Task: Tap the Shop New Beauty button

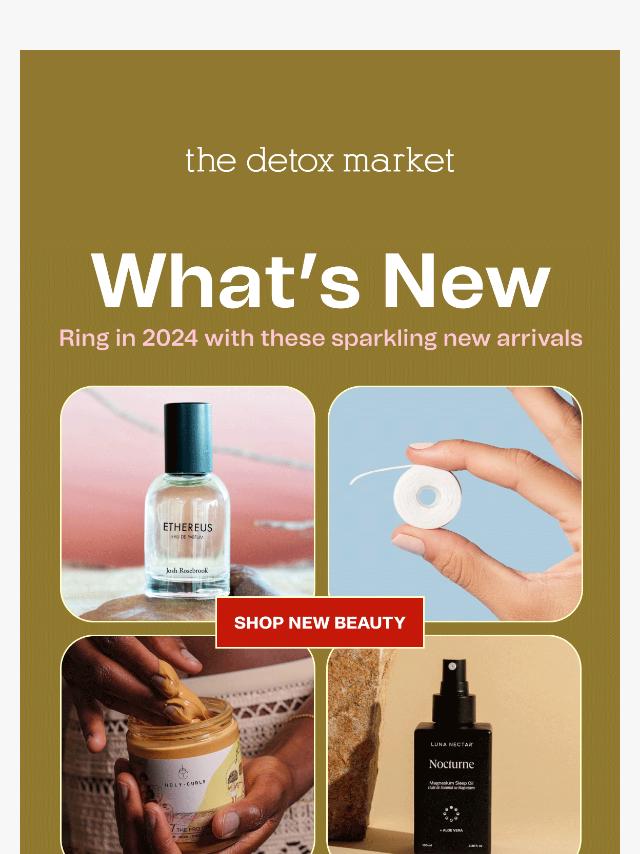Action: coord(320,622)
